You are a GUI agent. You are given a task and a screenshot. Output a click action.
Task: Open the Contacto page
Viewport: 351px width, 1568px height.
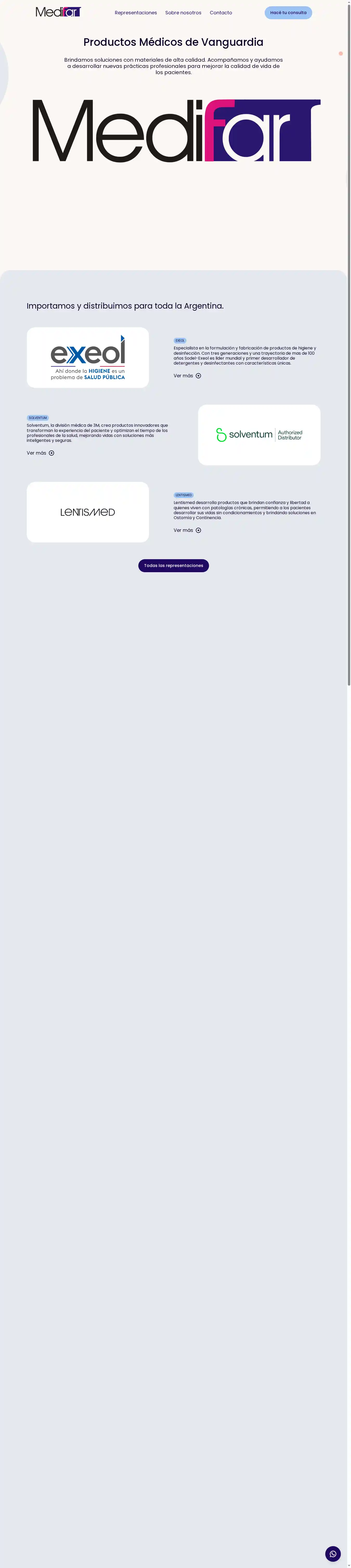[221, 13]
